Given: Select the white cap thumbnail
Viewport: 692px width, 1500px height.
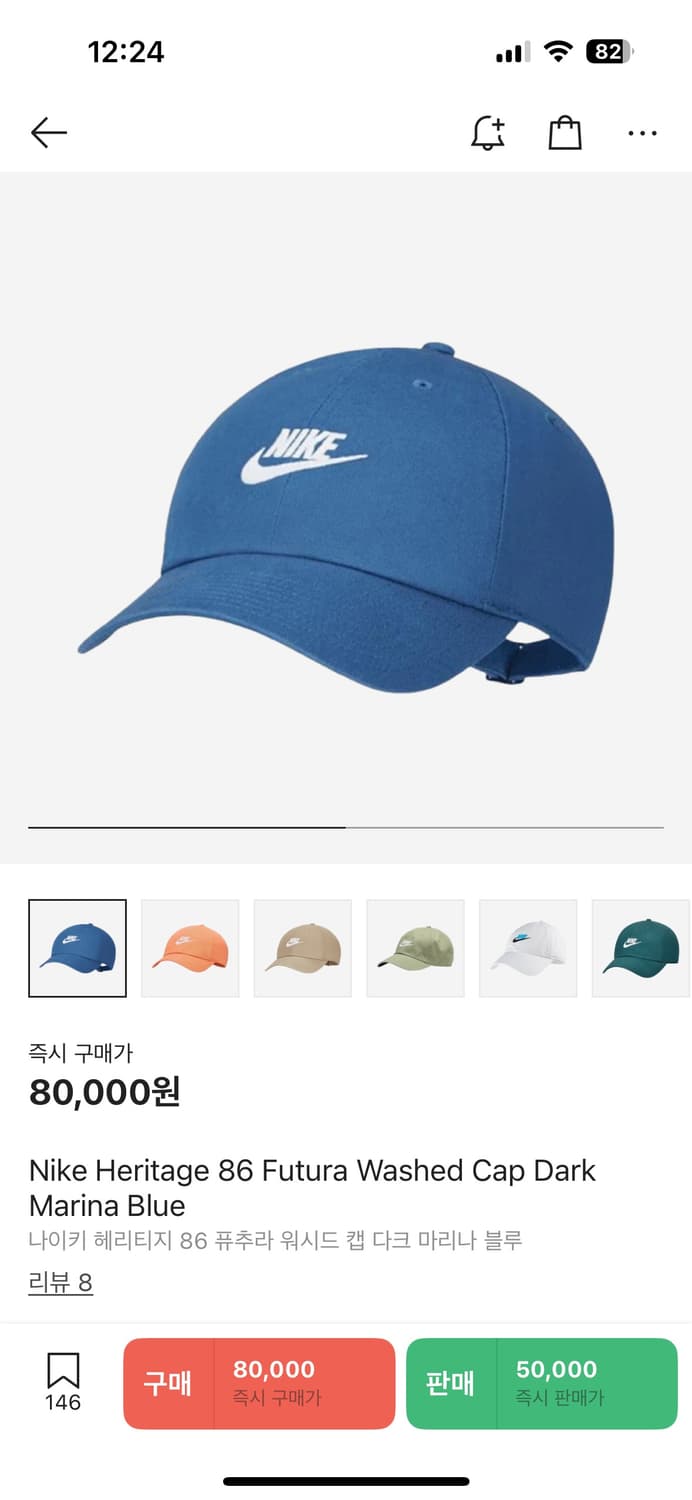Looking at the screenshot, I should tap(528, 948).
